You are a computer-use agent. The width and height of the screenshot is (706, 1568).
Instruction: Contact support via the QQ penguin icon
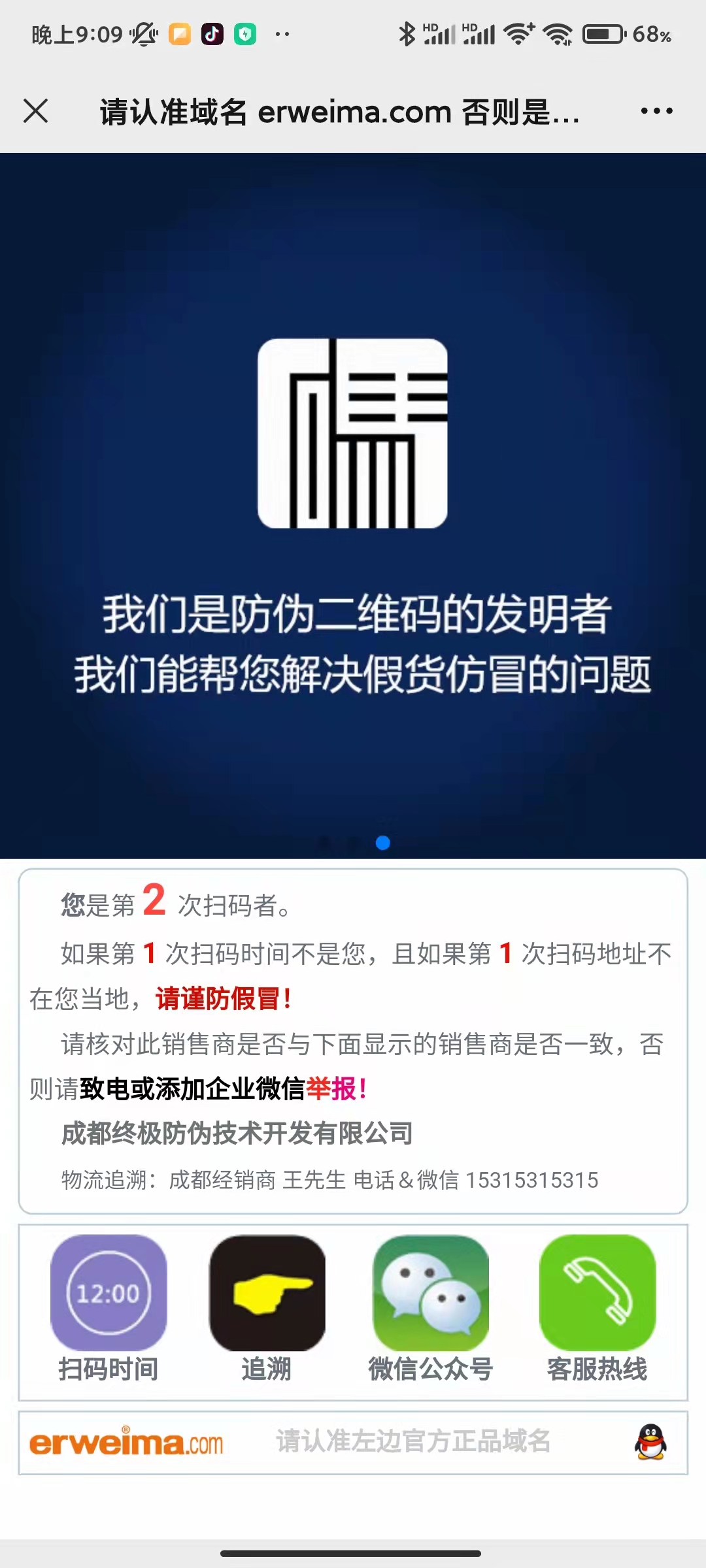coord(650,1441)
